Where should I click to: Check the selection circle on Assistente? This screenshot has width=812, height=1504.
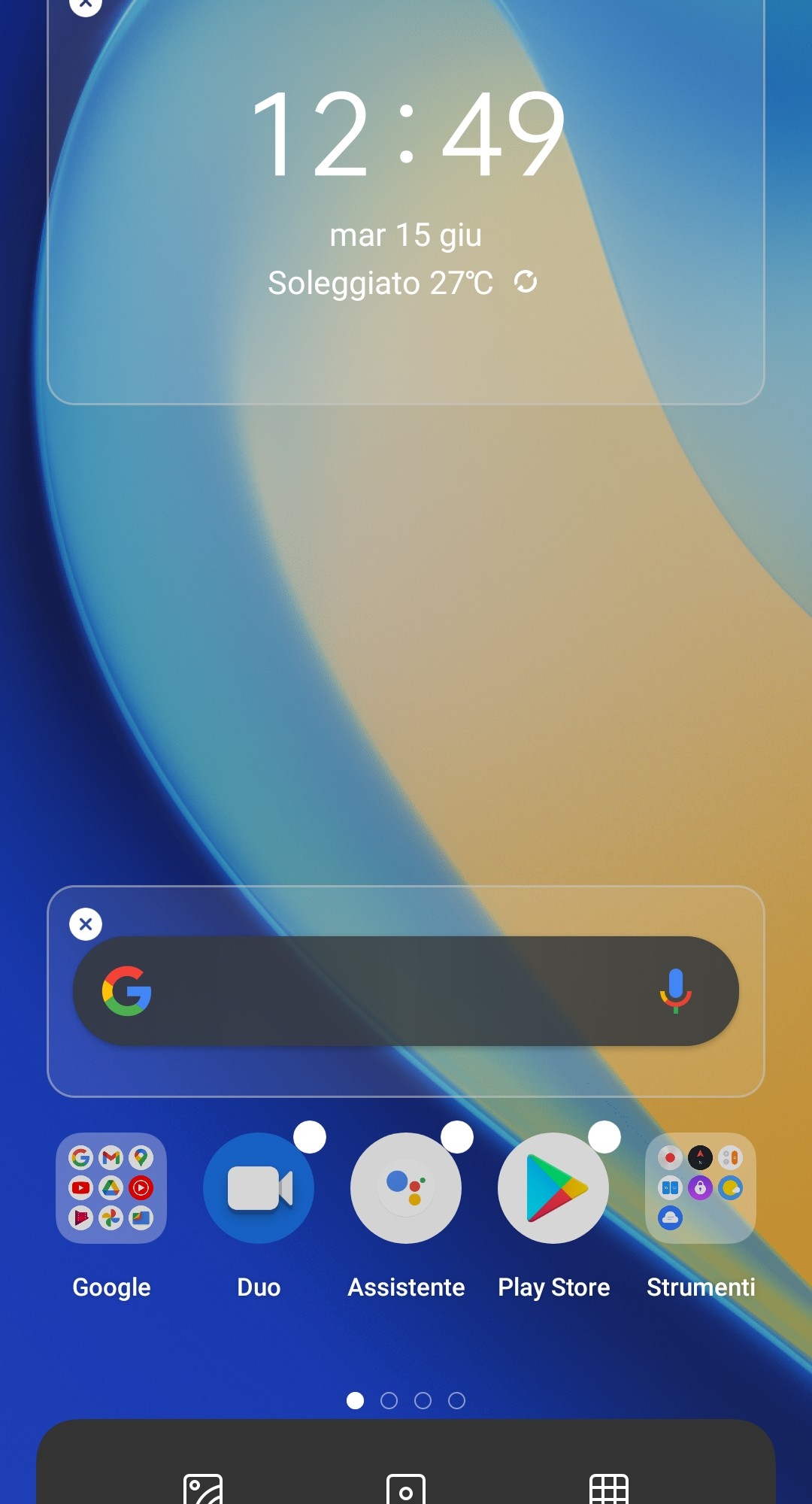tap(457, 1137)
